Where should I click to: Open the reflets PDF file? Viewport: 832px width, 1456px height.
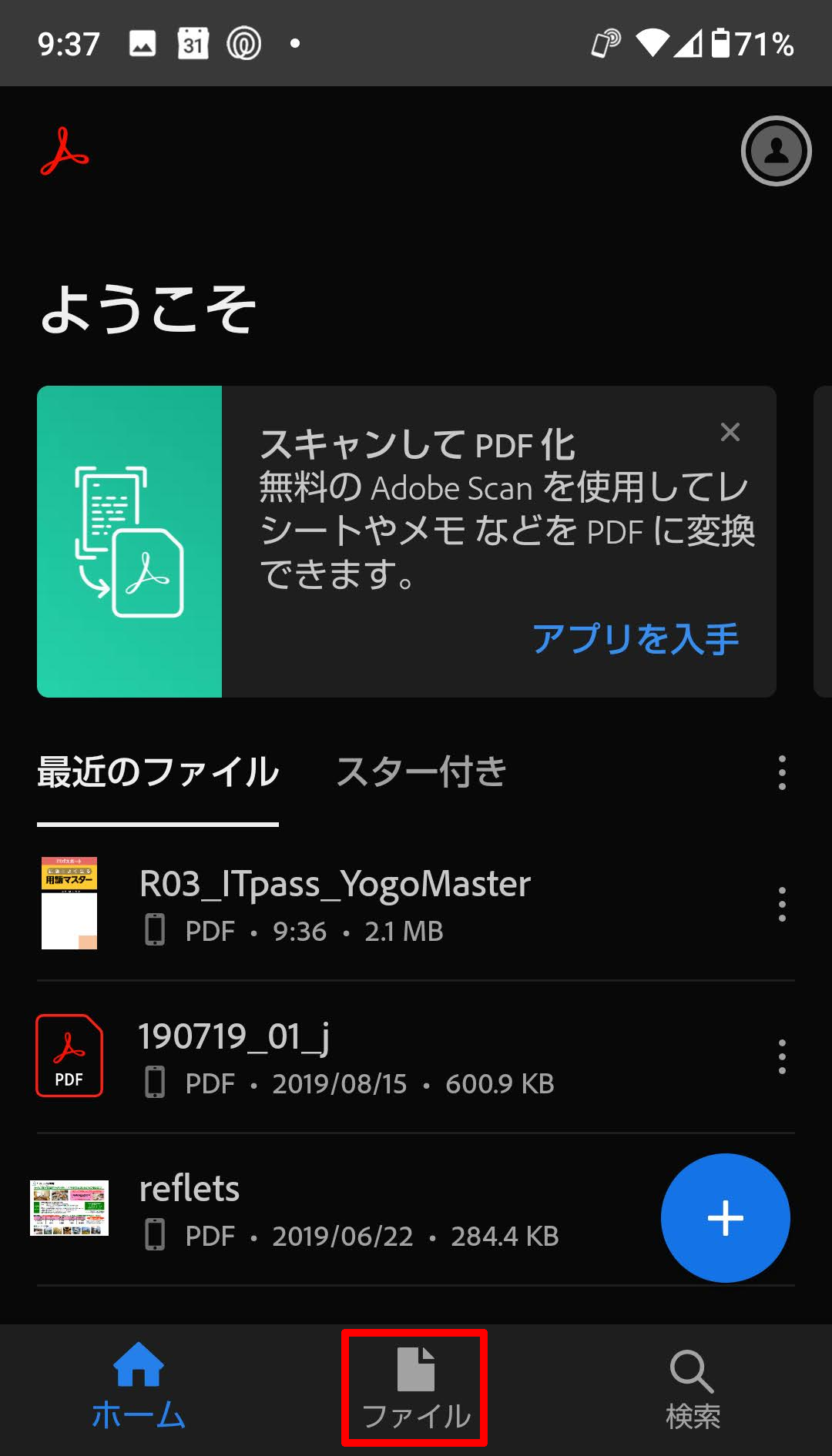[x=339, y=1209]
